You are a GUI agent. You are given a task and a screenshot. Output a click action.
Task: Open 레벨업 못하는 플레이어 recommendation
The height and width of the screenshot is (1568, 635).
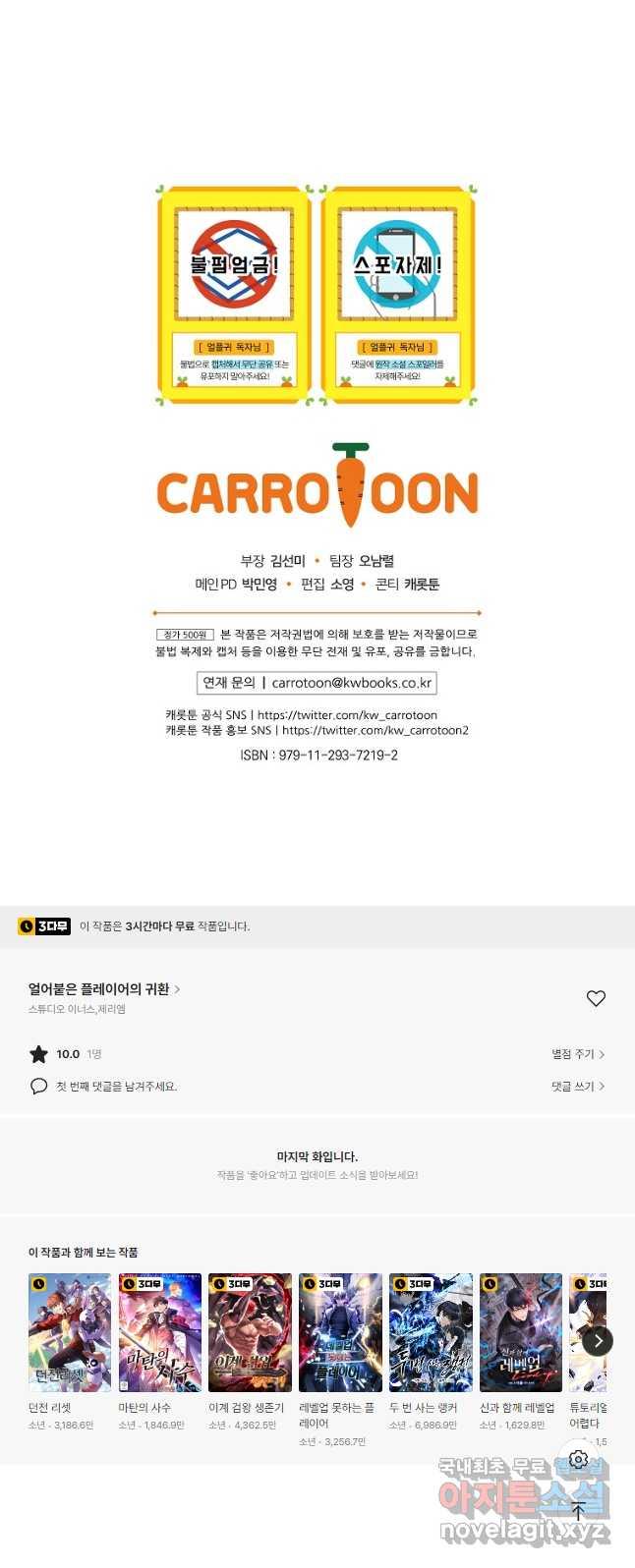click(x=340, y=1332)
